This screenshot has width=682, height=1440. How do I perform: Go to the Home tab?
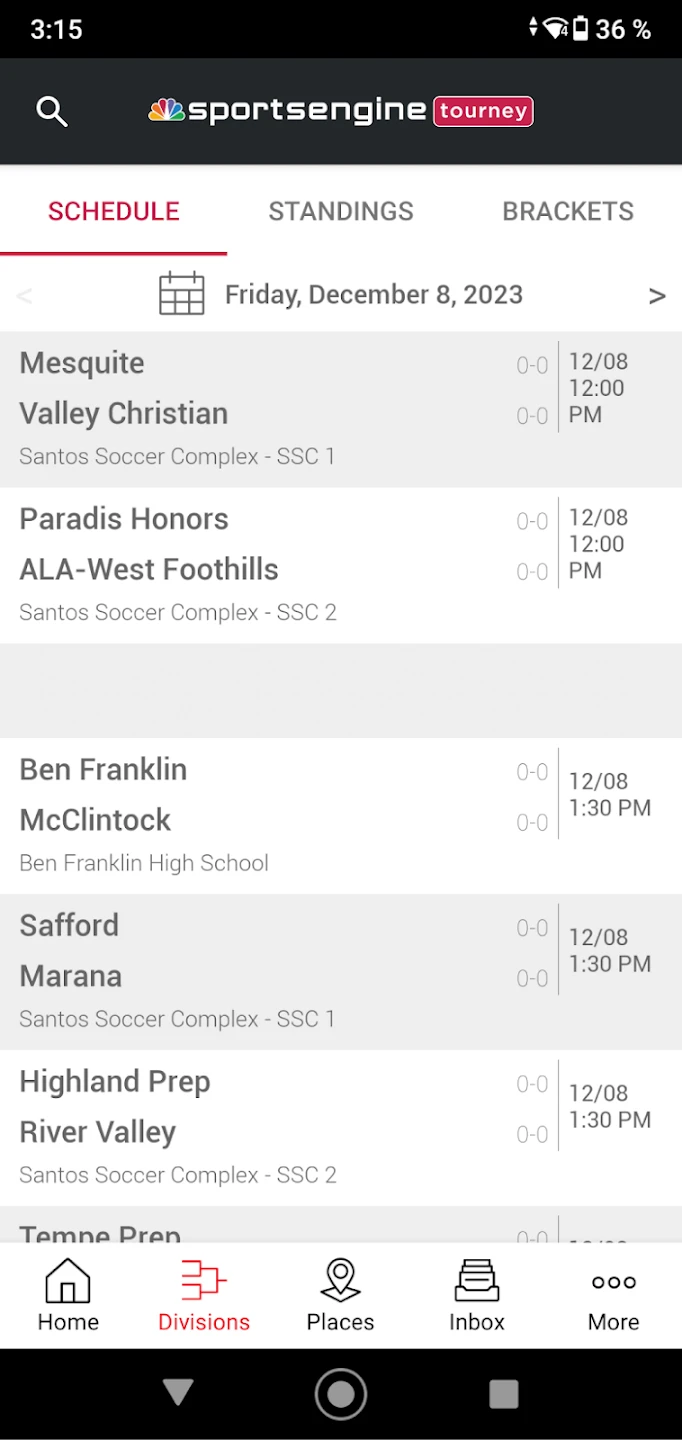[68, 1296]
